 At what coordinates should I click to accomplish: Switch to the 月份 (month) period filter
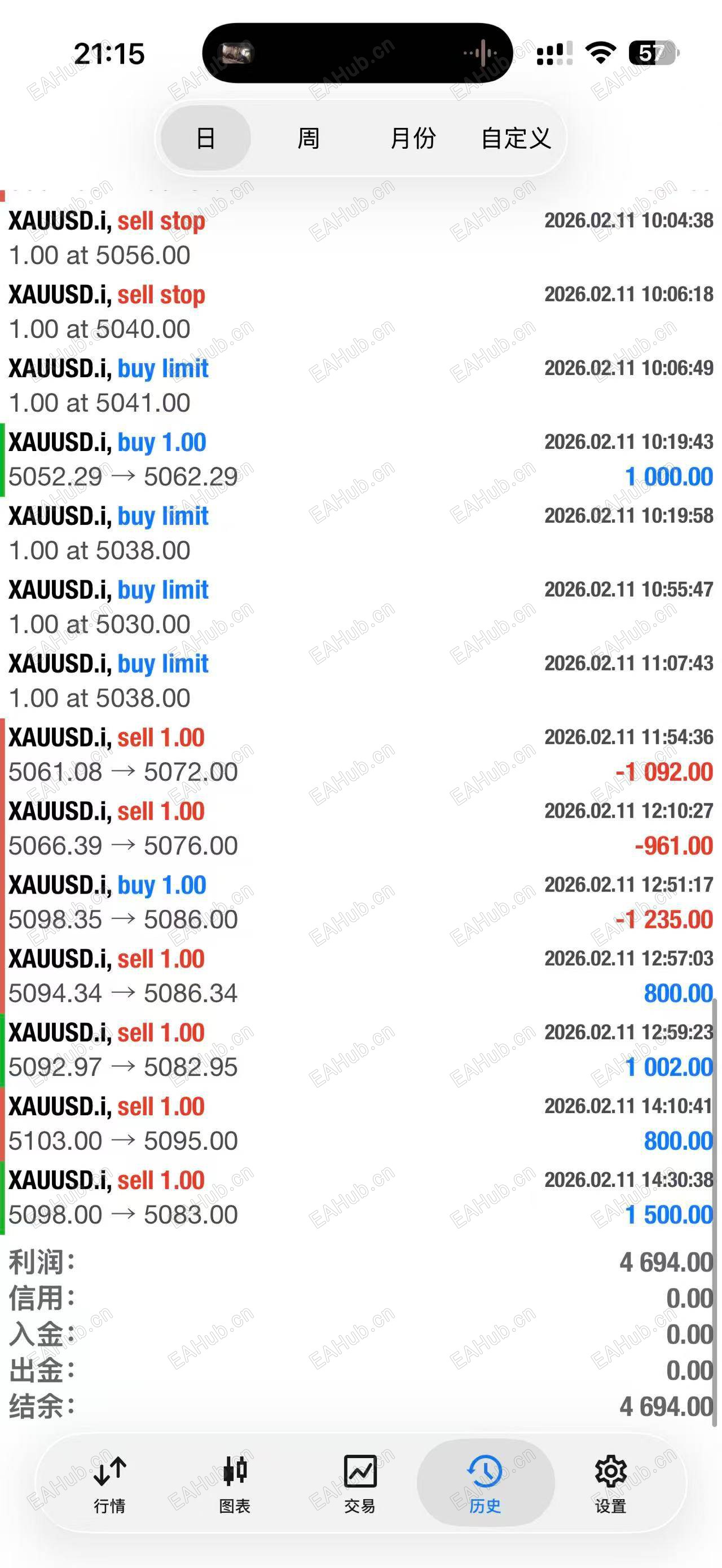[413, 138]
